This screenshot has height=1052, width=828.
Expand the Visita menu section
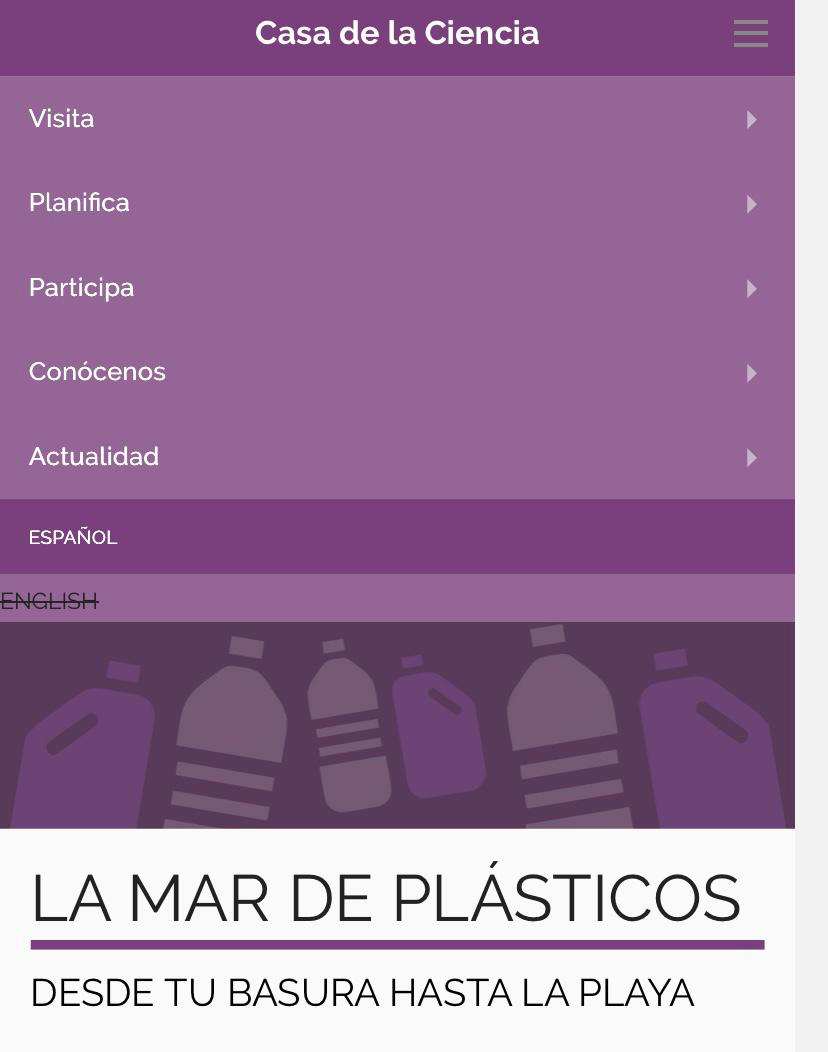point(751,119)
